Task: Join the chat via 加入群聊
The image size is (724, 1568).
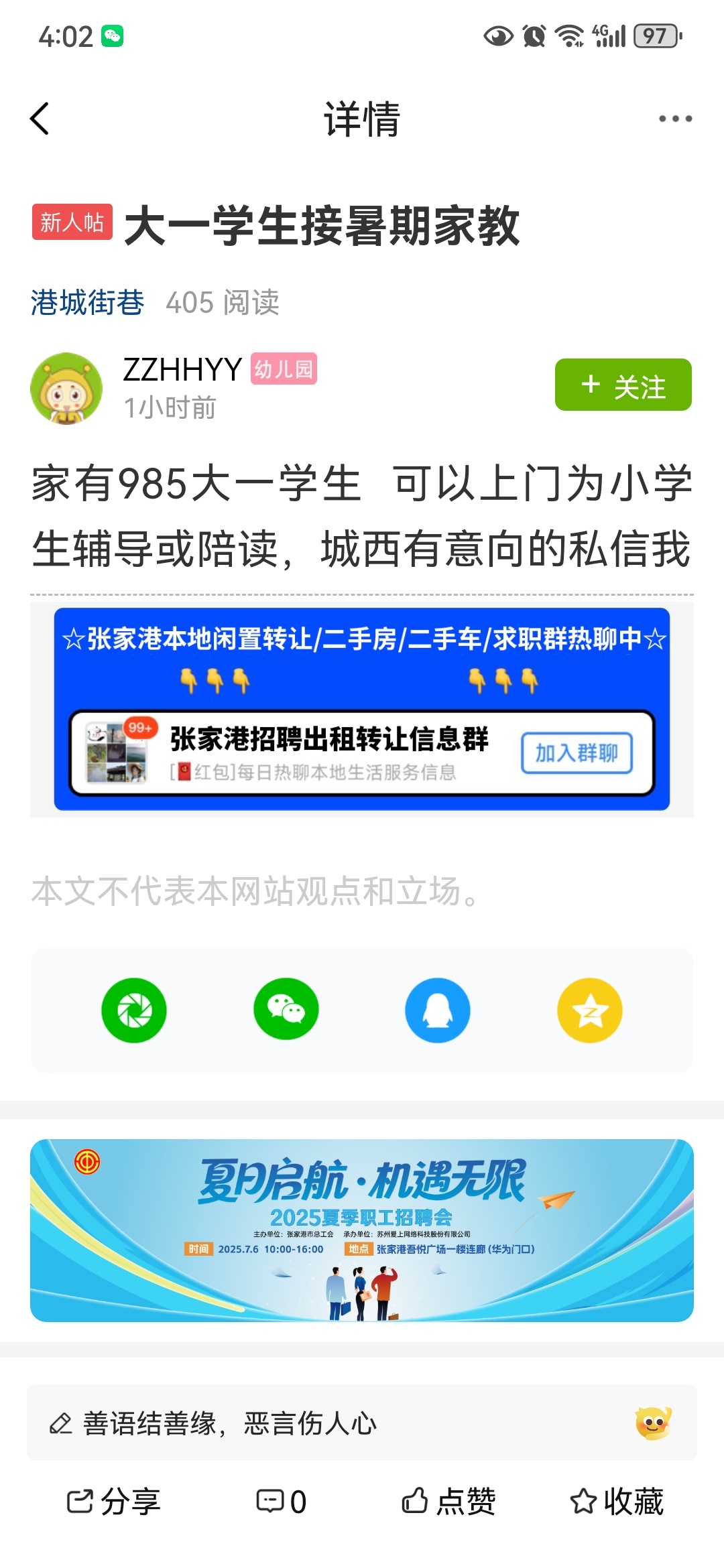Action: [577, 753]
